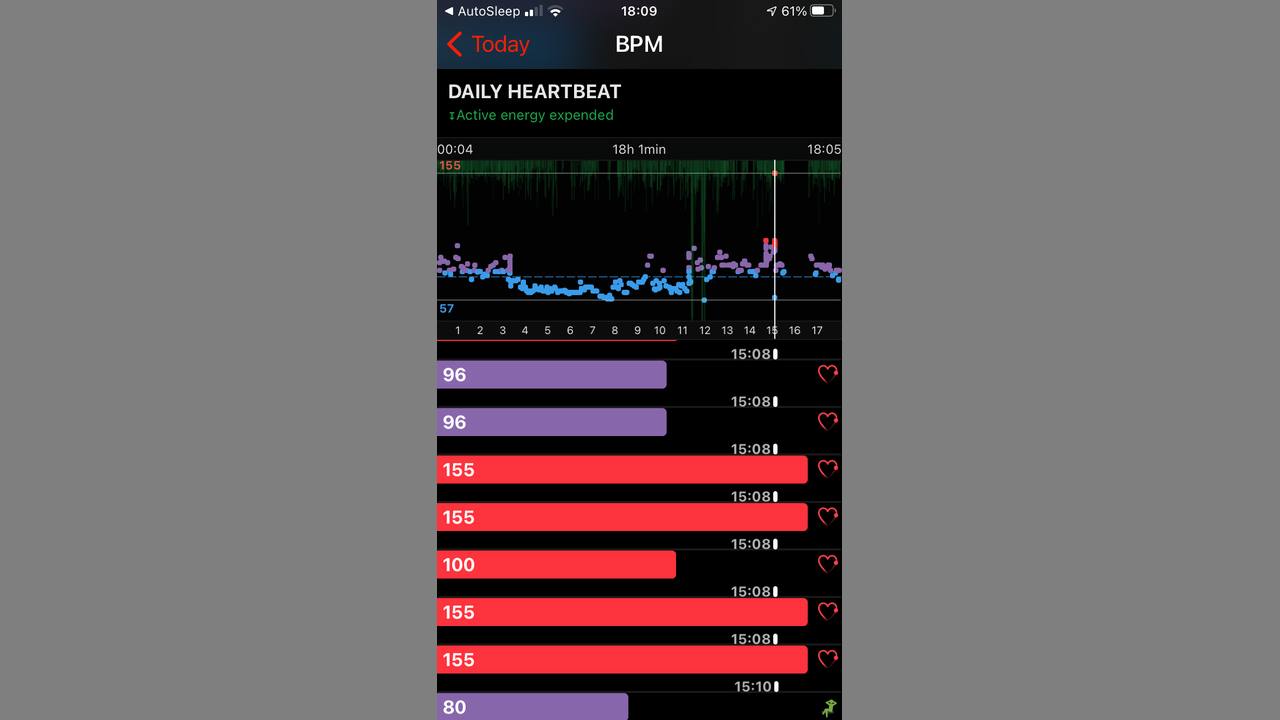Tap the walking figure icon beside 80 reading
Image resolution: width=1280 pixels, height=720 pixels.
[x=828, y=708]
